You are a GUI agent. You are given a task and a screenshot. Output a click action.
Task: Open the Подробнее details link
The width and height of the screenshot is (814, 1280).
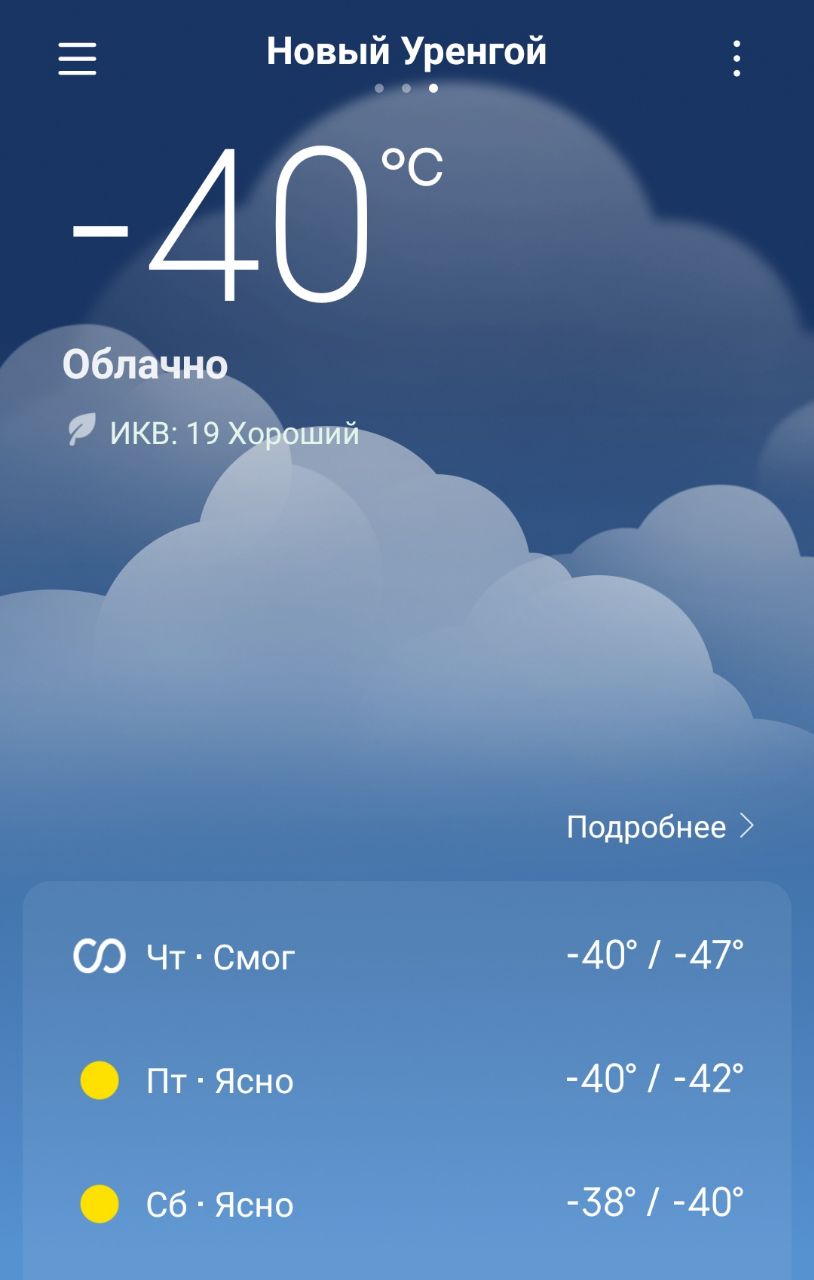point(660,827)
